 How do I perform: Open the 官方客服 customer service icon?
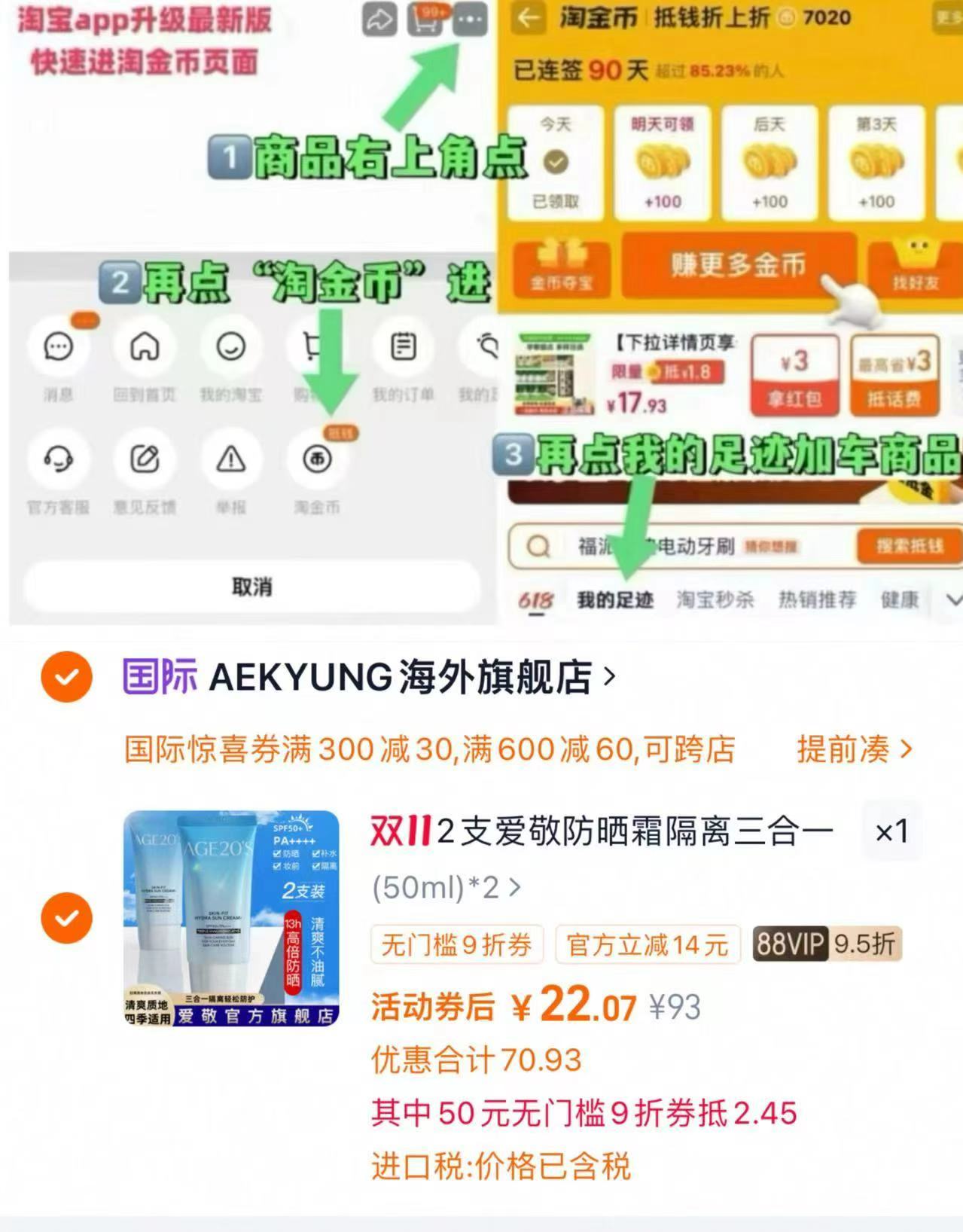tap(58, 458)
